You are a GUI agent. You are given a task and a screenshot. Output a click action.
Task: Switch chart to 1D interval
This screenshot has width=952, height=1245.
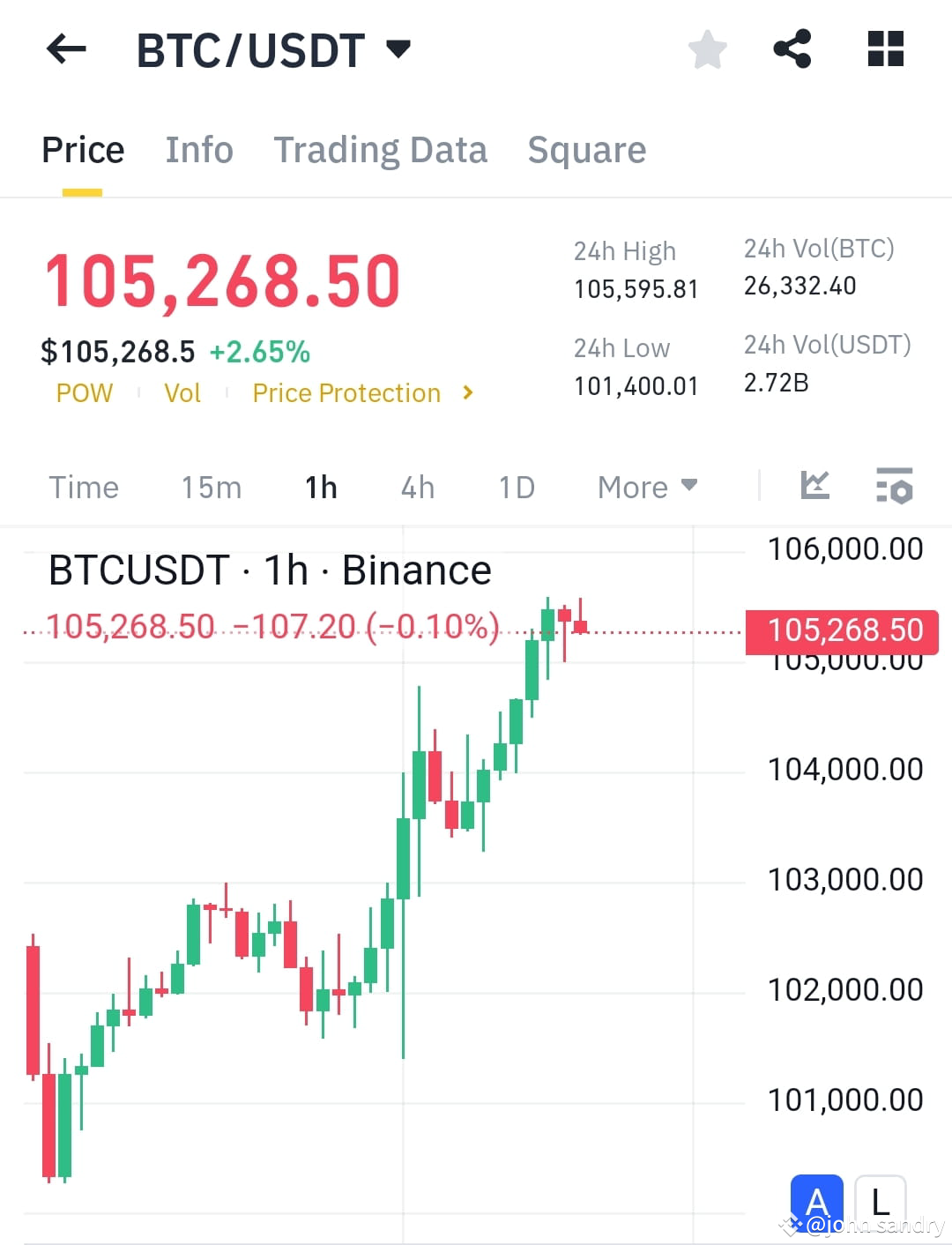516,487
